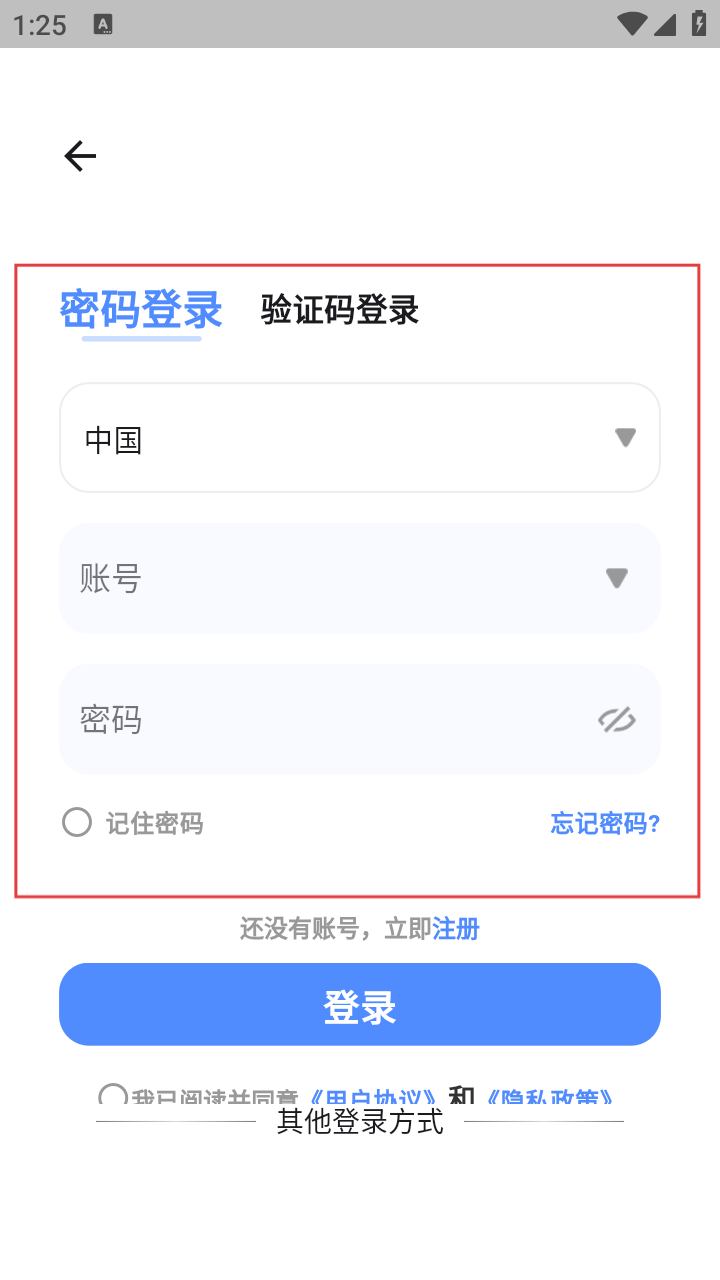
Task: Enable the 记住密码 option
Action: [x=77, y=823]
